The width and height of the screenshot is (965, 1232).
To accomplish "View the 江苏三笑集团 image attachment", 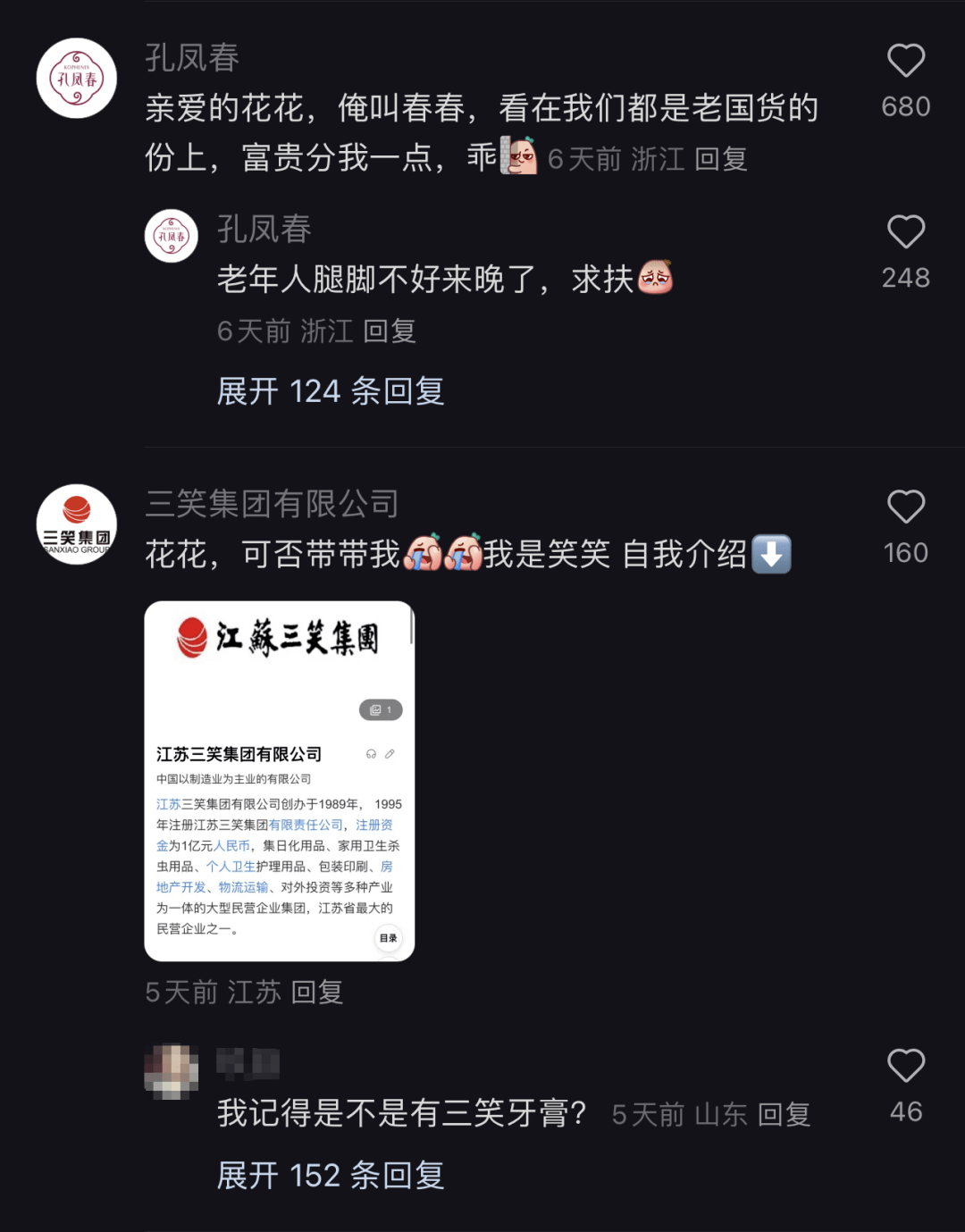I will (279, 781).
